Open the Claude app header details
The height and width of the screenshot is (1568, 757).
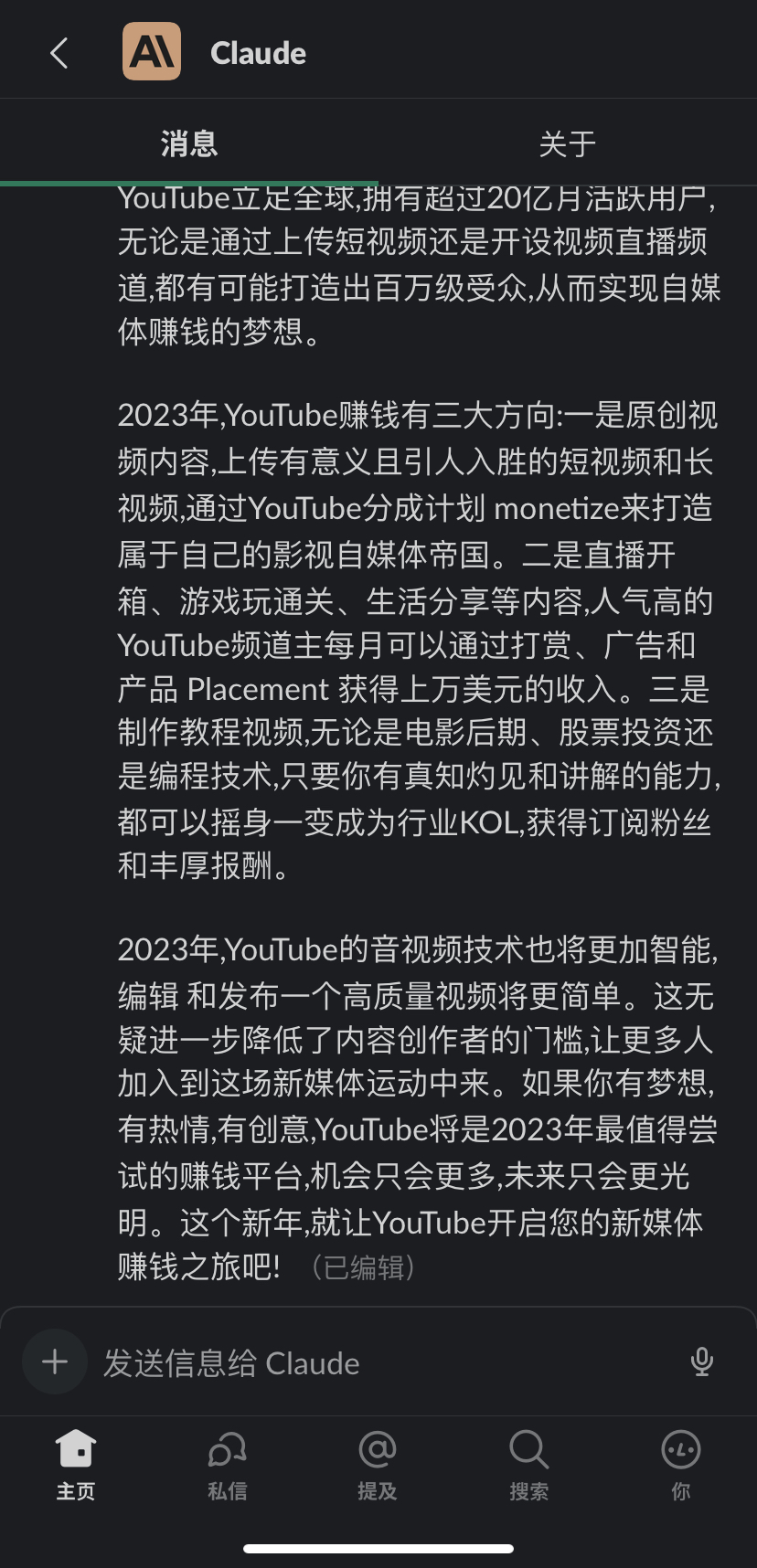coord(258,53)
